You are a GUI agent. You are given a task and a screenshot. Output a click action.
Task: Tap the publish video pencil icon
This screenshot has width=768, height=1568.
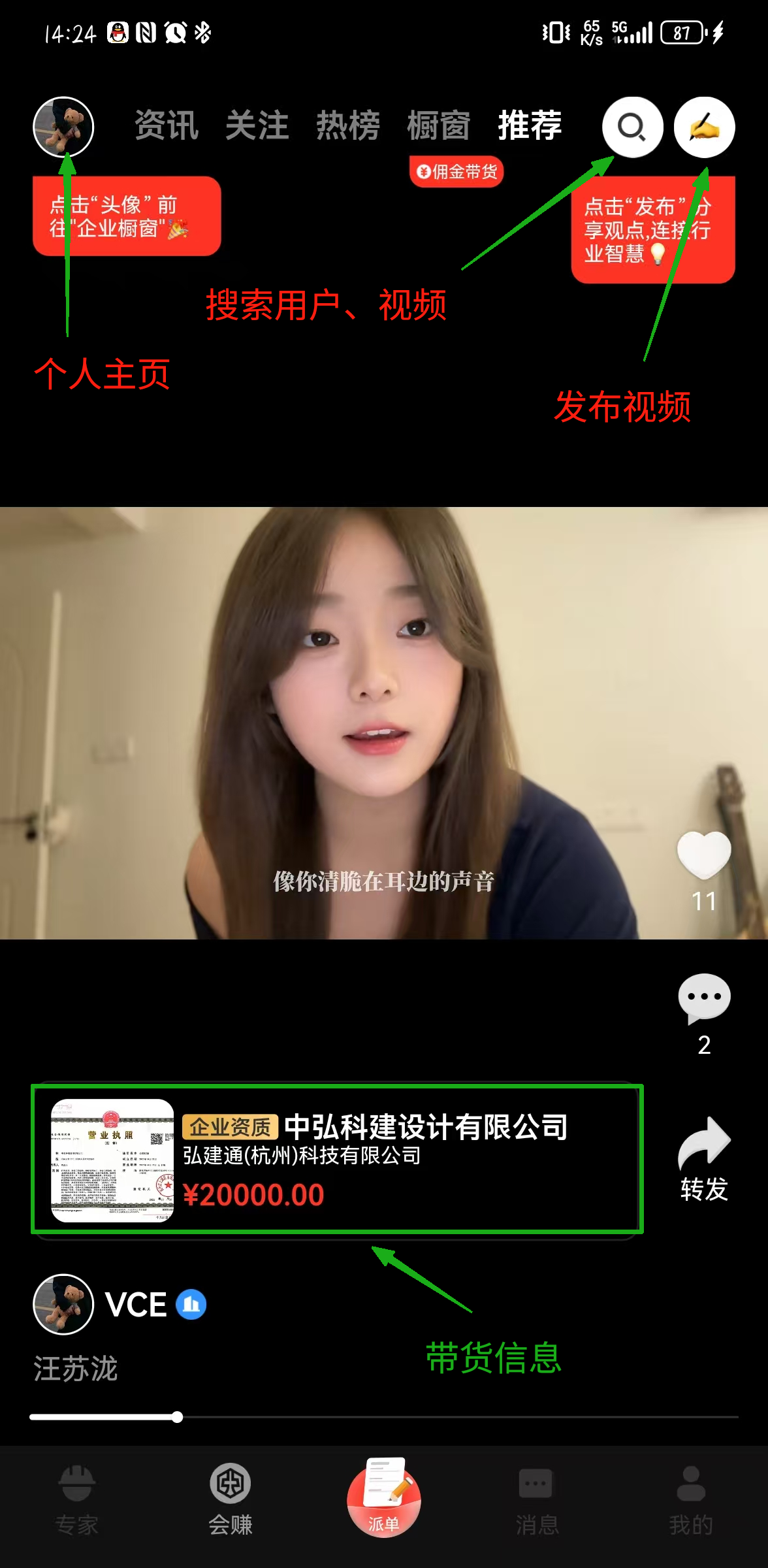click(x=704, y=127)
